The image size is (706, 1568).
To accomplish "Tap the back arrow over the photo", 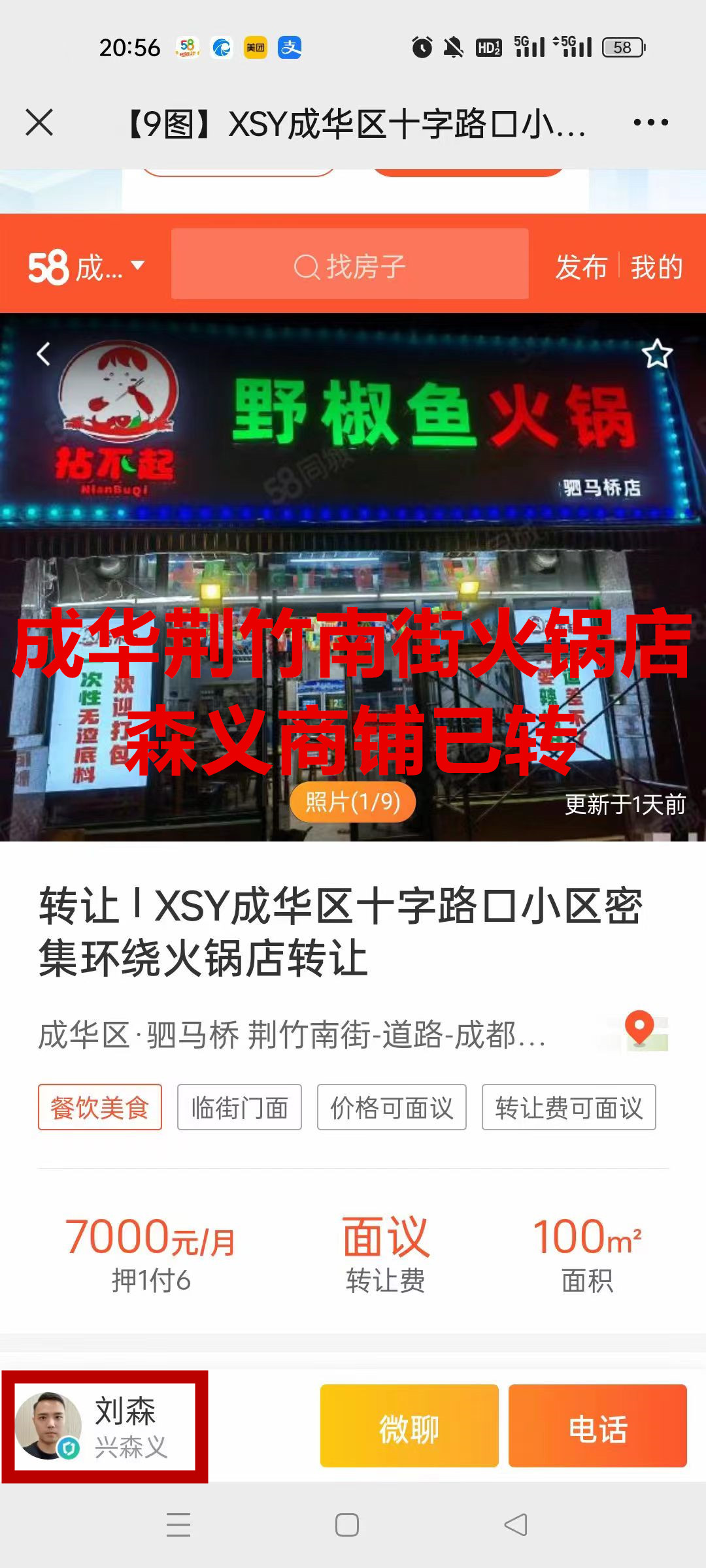I will click(44, 354).
